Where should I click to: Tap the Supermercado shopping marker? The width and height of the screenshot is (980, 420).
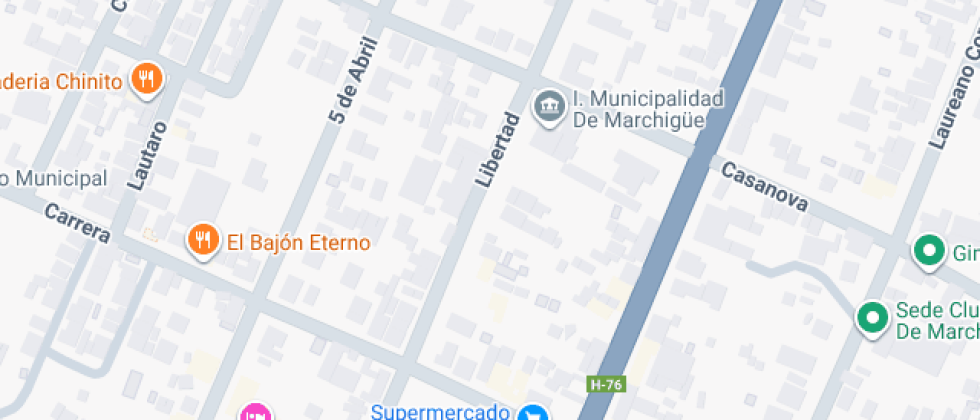(534, 413)
